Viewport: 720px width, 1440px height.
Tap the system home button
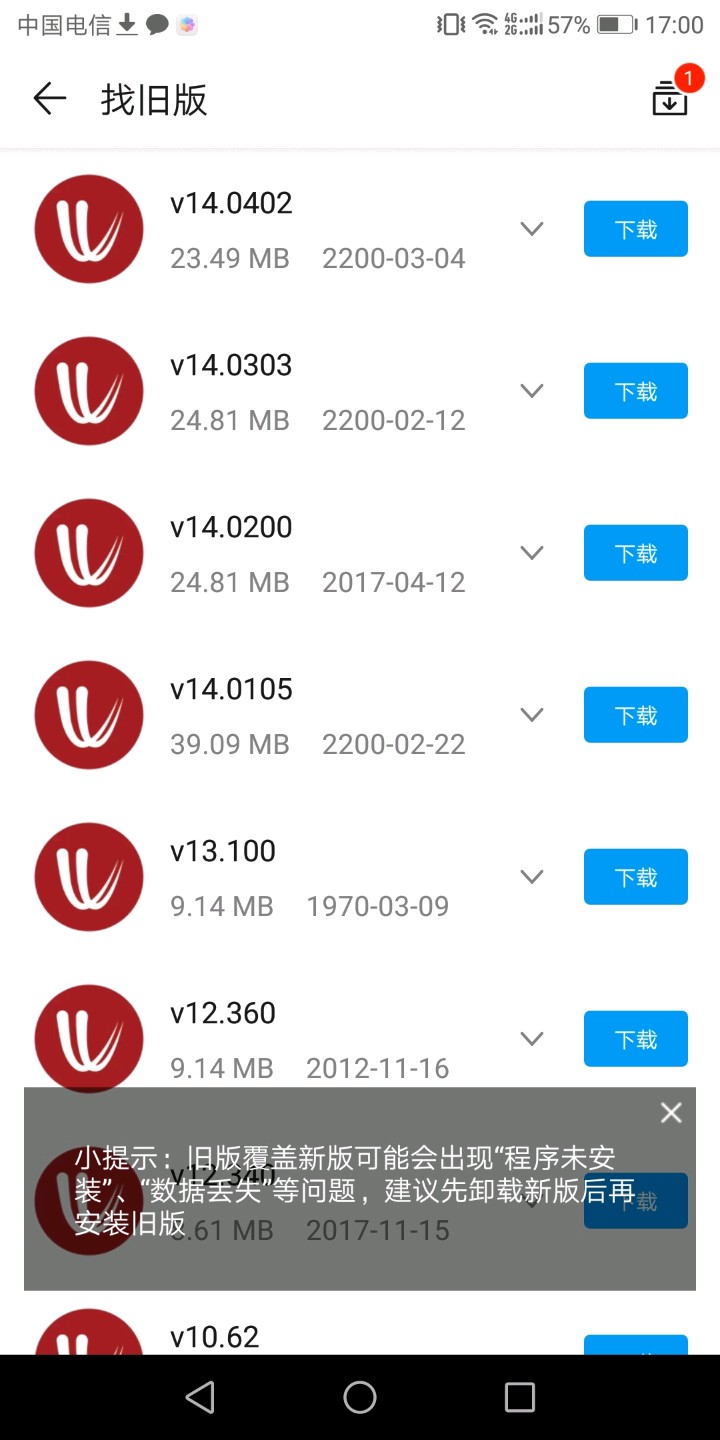[x=360, y=1397]
